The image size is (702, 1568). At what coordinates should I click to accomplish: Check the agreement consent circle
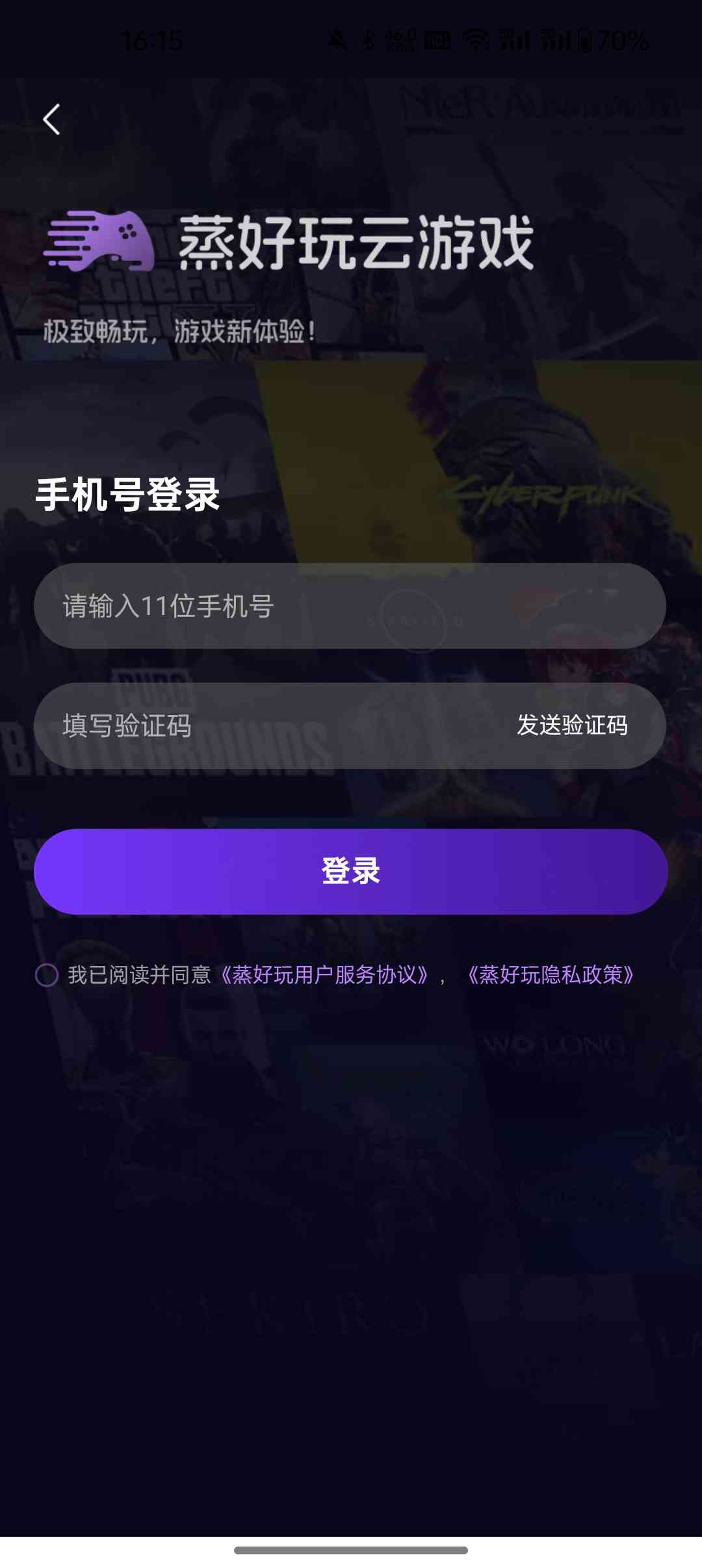tap(47, 975)
